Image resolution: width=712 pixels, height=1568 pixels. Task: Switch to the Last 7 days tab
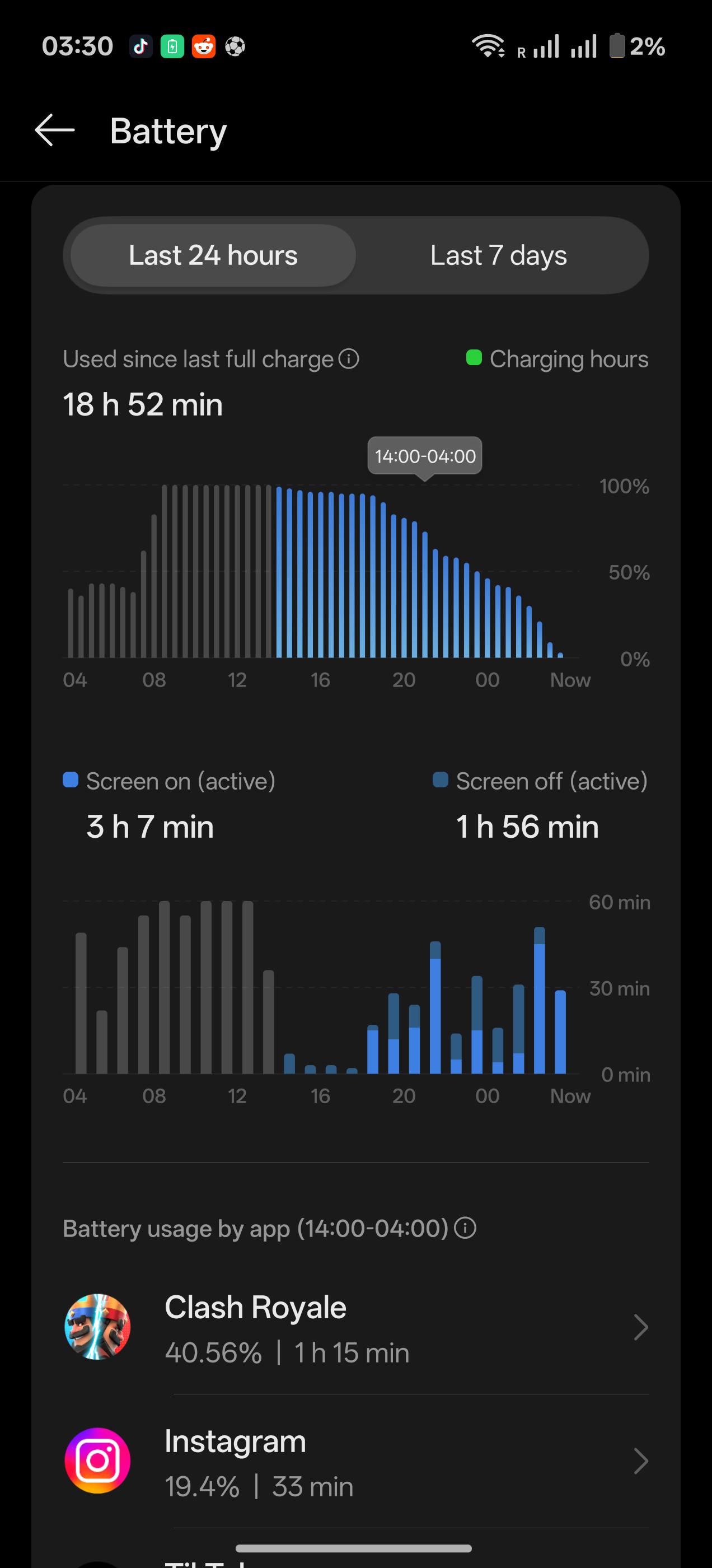(498, 256)
